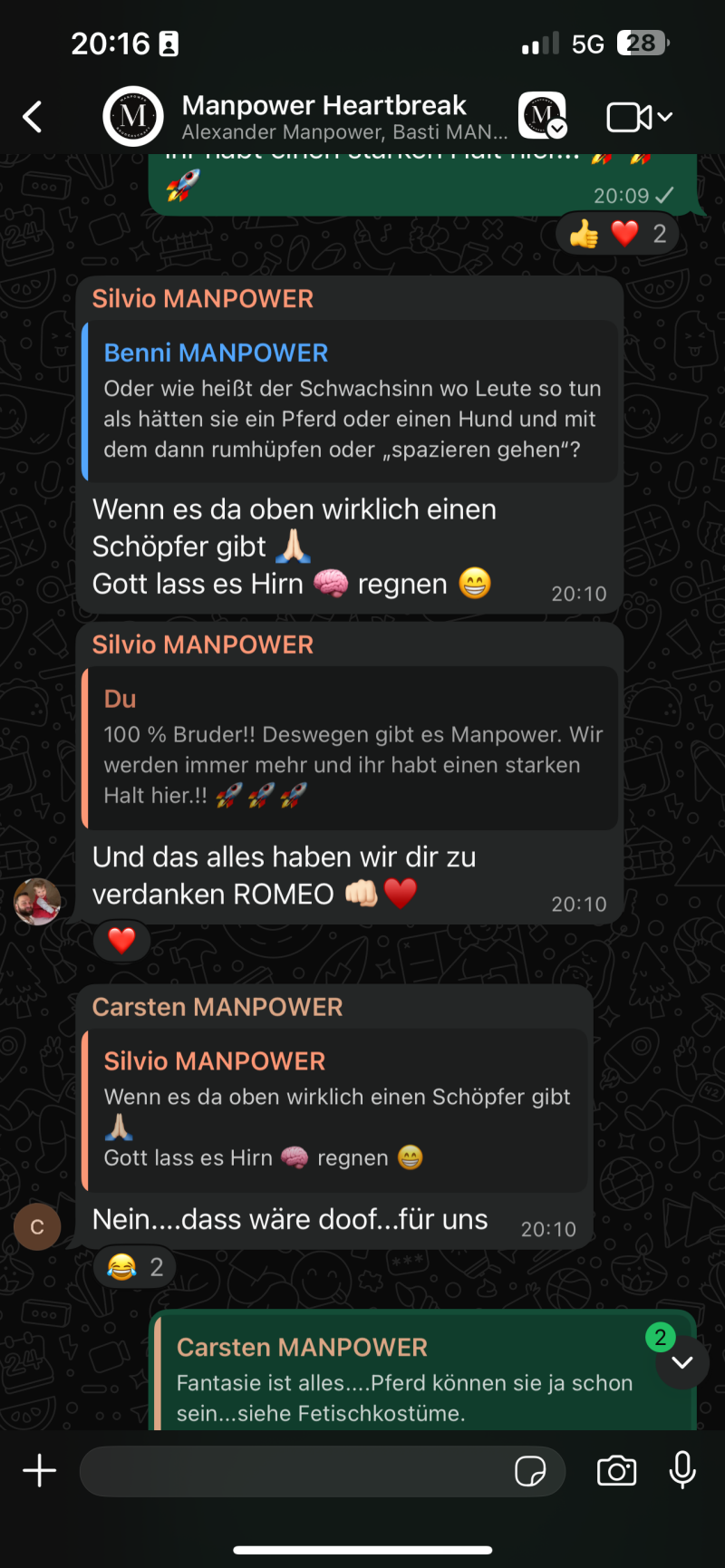
Task: Open Carsten's profile avatar
Action: (37, 1226)
